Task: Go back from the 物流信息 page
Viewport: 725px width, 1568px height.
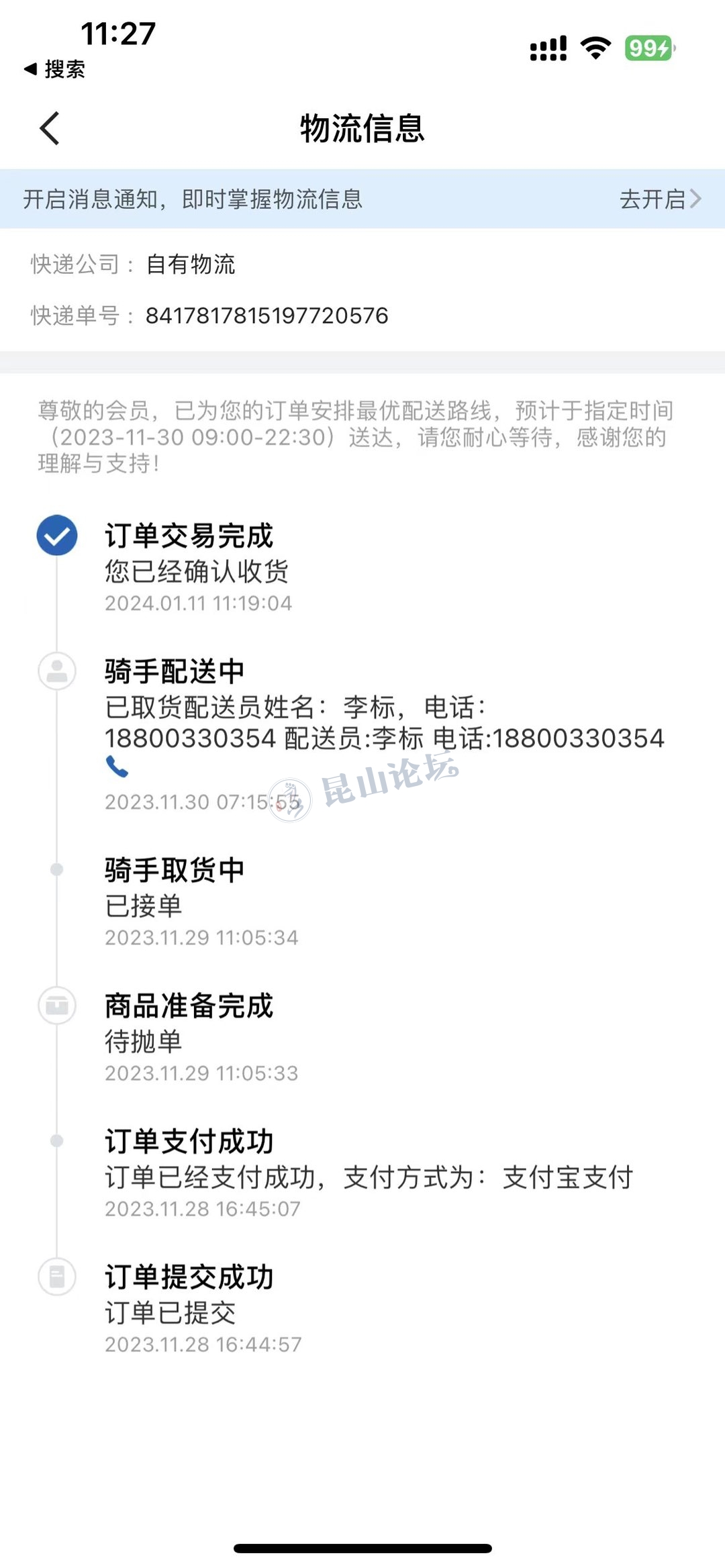Action: tap(50, 128)
